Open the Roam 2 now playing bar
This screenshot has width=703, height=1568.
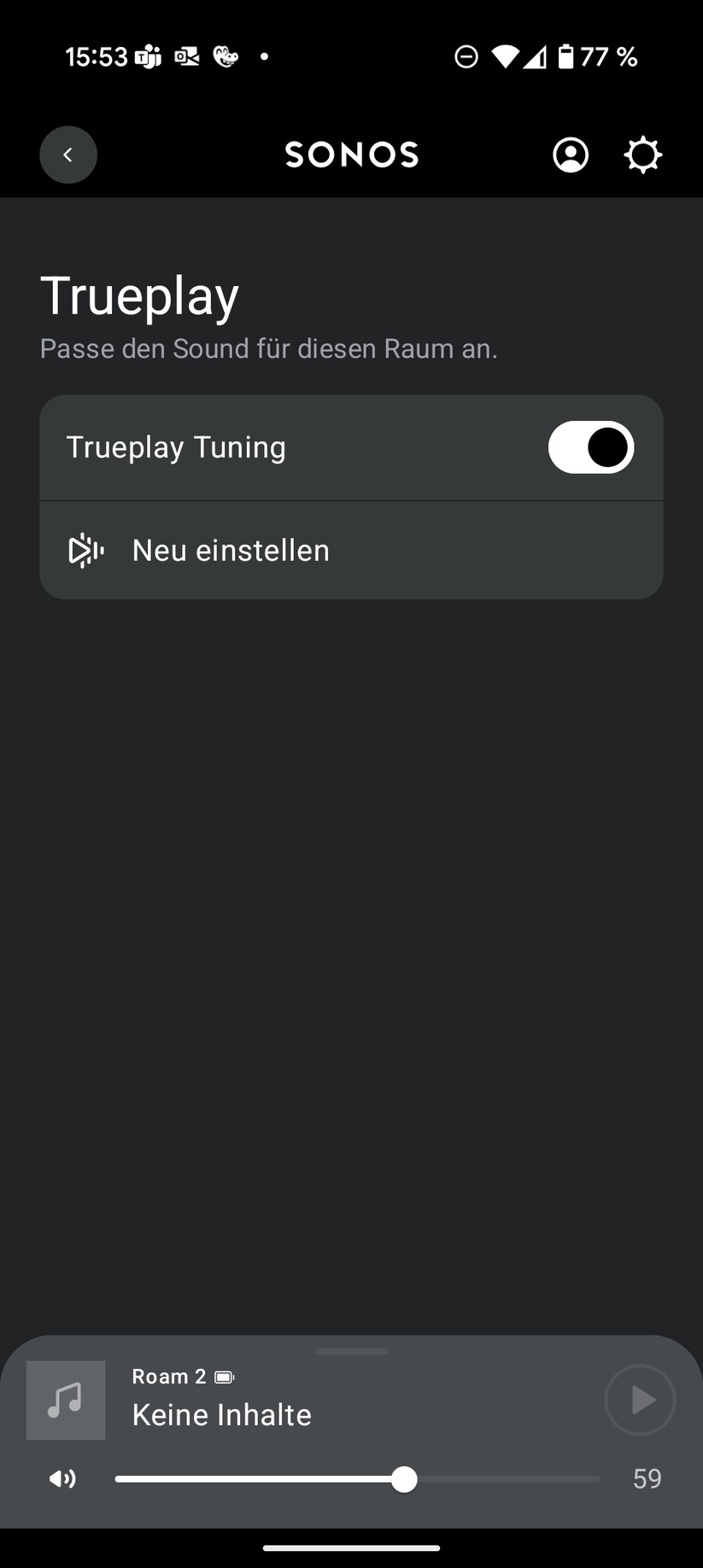pos(351,1400)
